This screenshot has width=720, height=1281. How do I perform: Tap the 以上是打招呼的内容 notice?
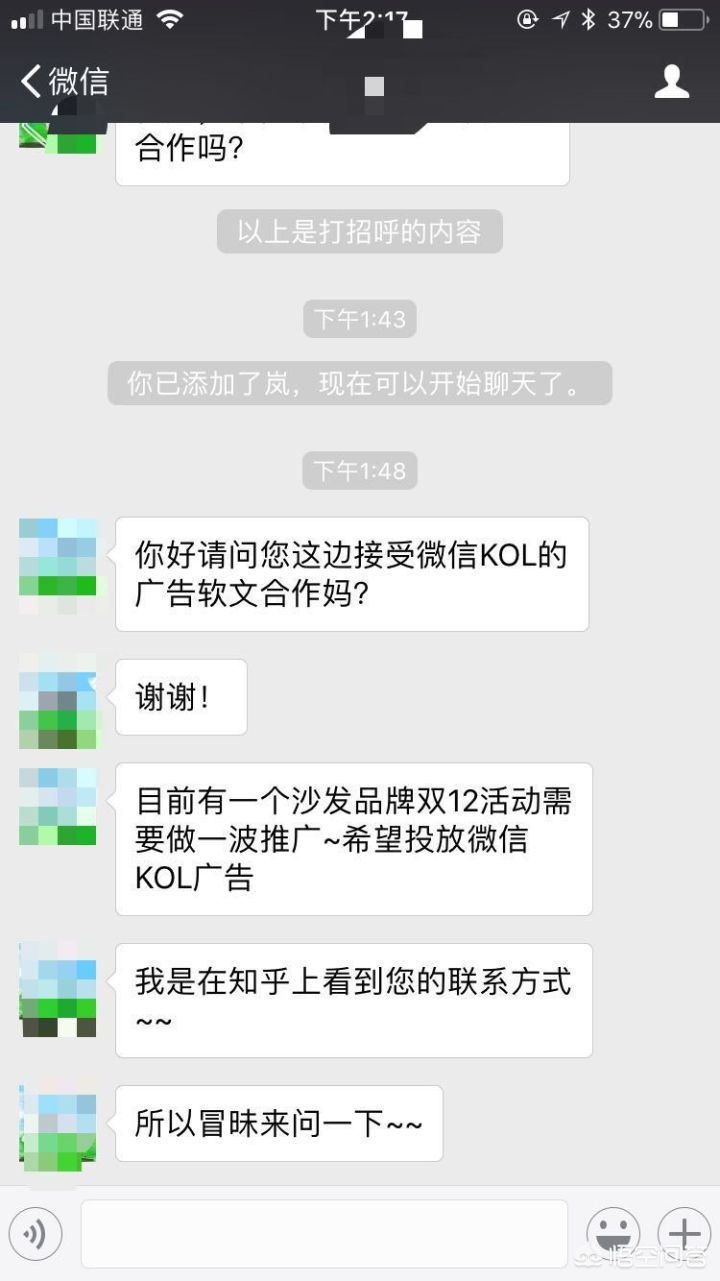point(360,231)
